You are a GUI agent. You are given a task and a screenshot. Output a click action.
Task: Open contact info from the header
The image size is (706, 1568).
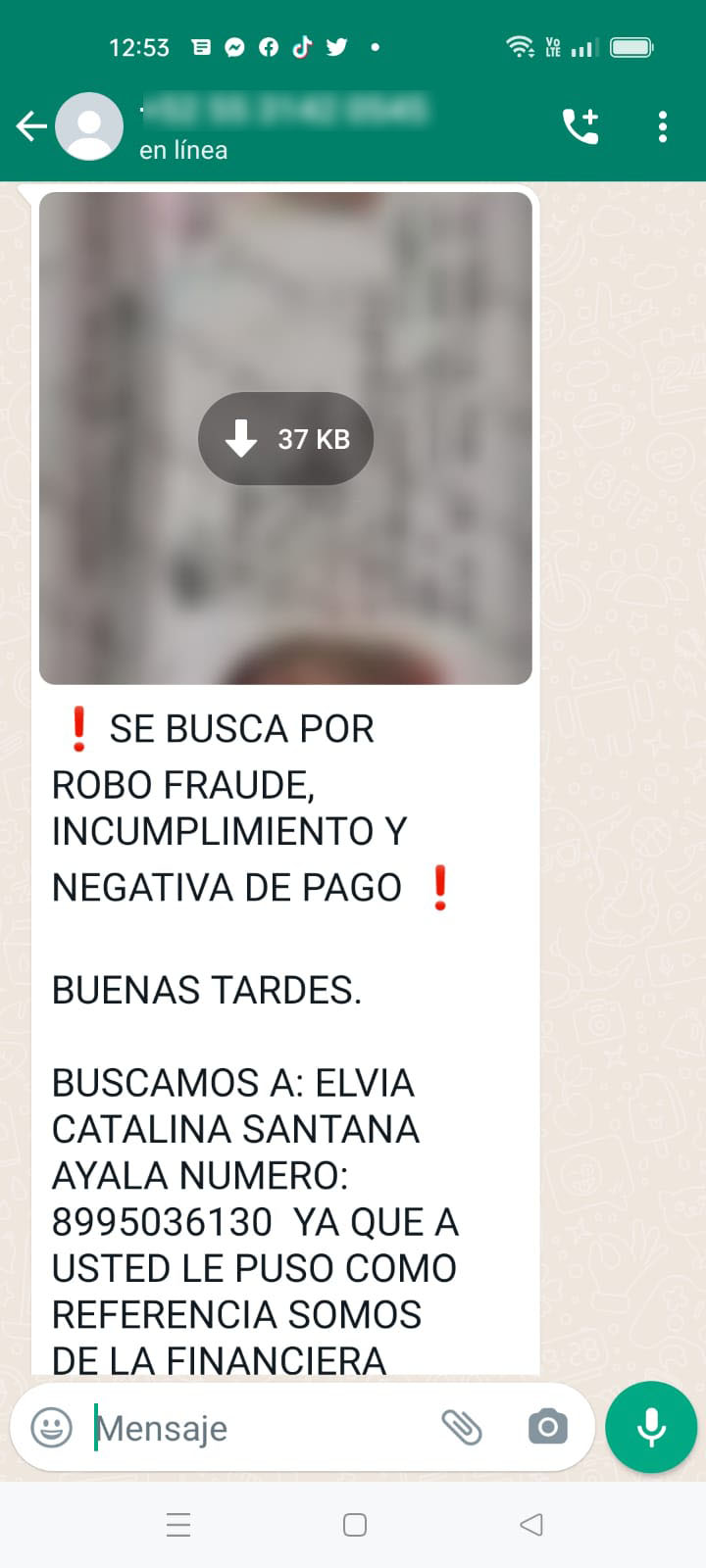[x=284, y=126]
